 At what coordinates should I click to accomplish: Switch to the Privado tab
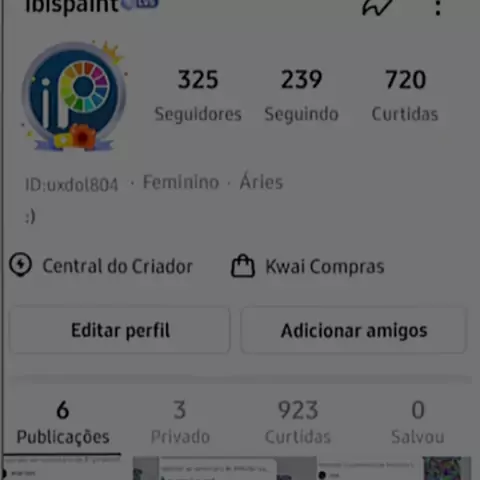click(180, 423)
